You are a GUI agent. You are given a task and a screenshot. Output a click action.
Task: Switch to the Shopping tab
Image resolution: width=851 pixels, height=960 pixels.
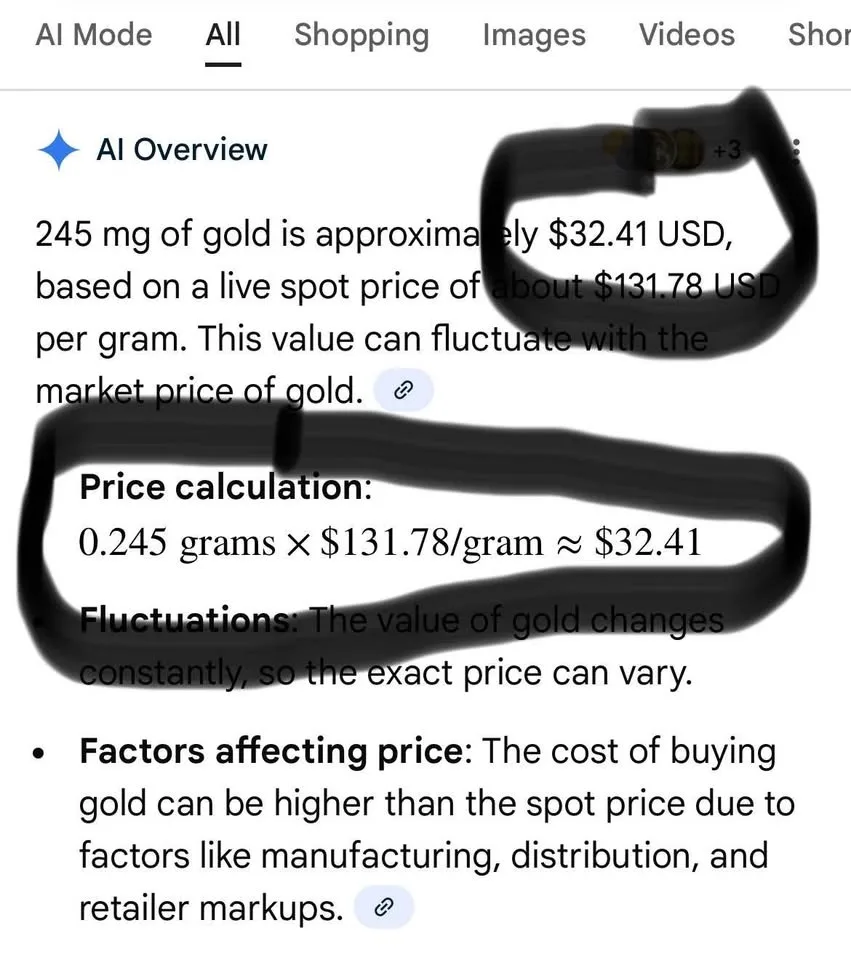point(361,35)
